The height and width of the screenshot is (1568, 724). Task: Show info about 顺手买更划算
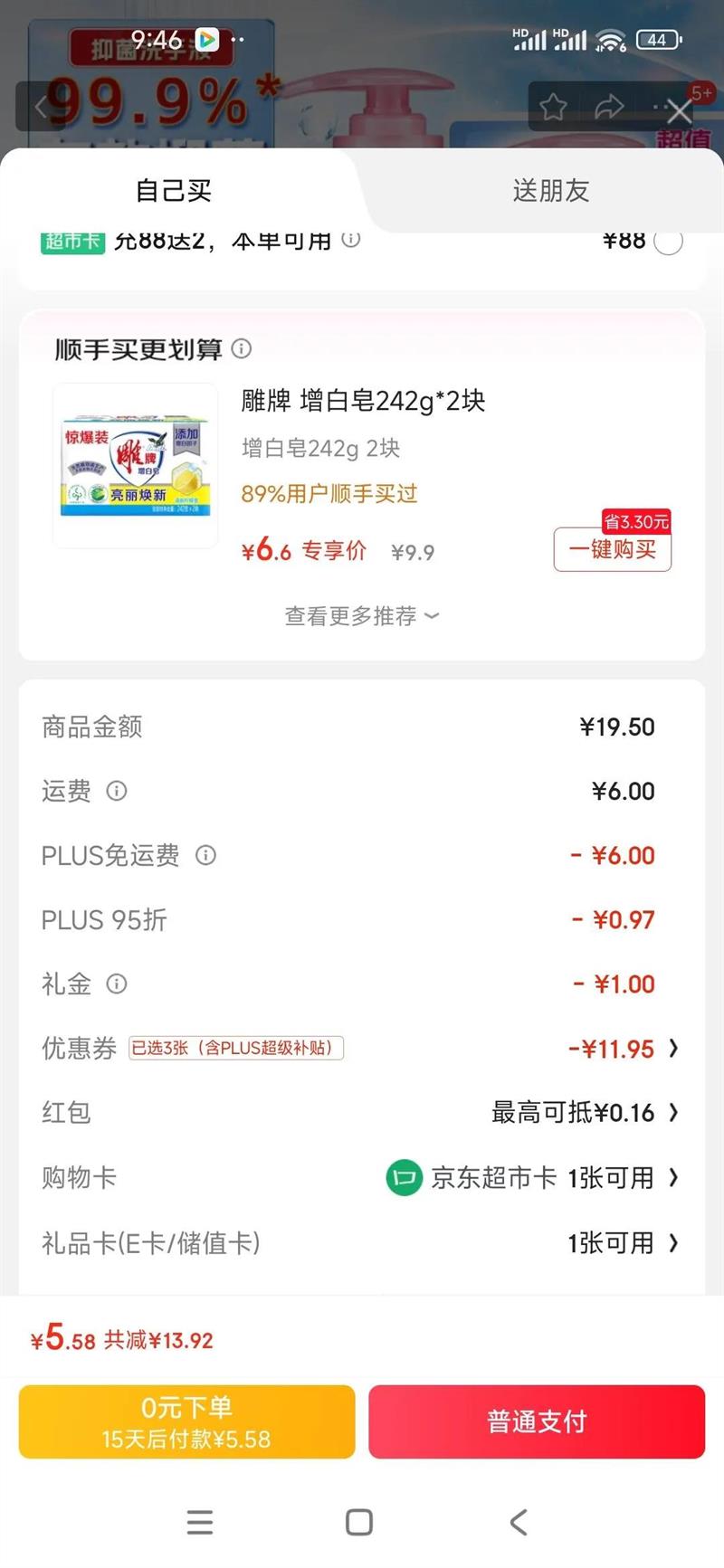coord(242,348)
